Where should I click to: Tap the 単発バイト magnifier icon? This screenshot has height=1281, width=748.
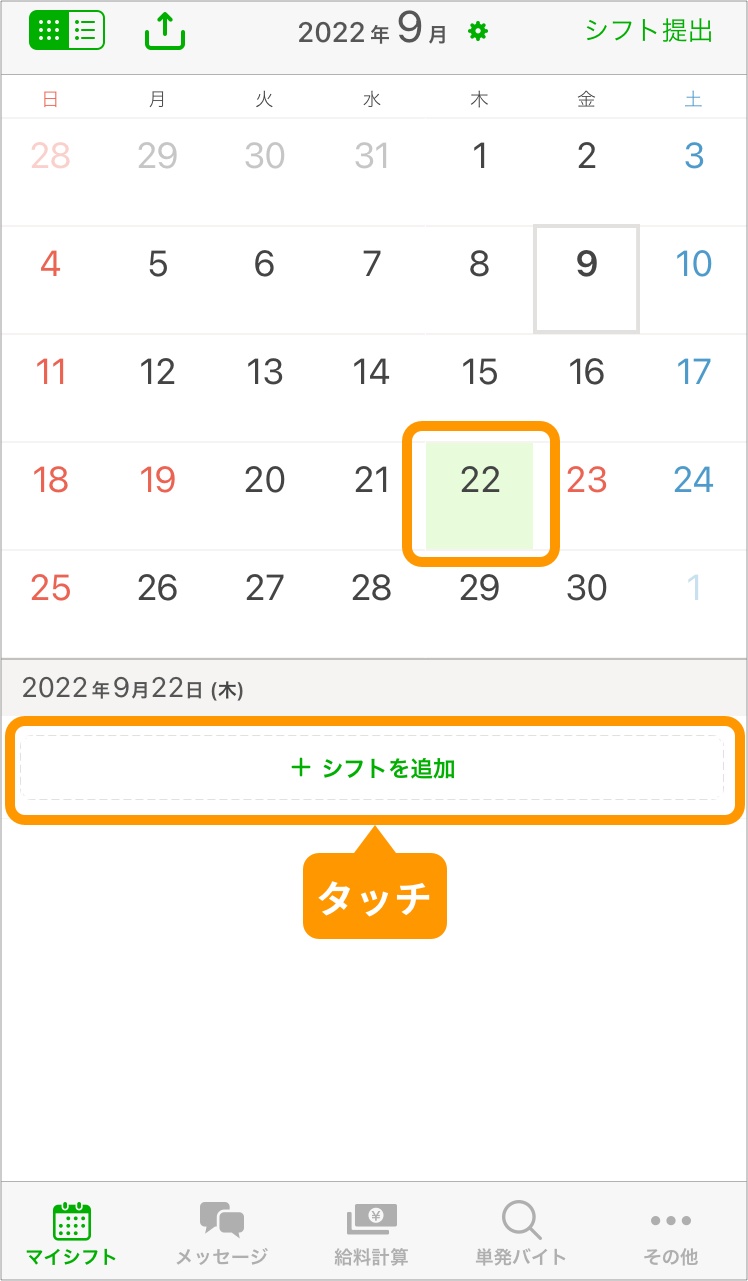pyautogui.click(x=521, y=1219)
